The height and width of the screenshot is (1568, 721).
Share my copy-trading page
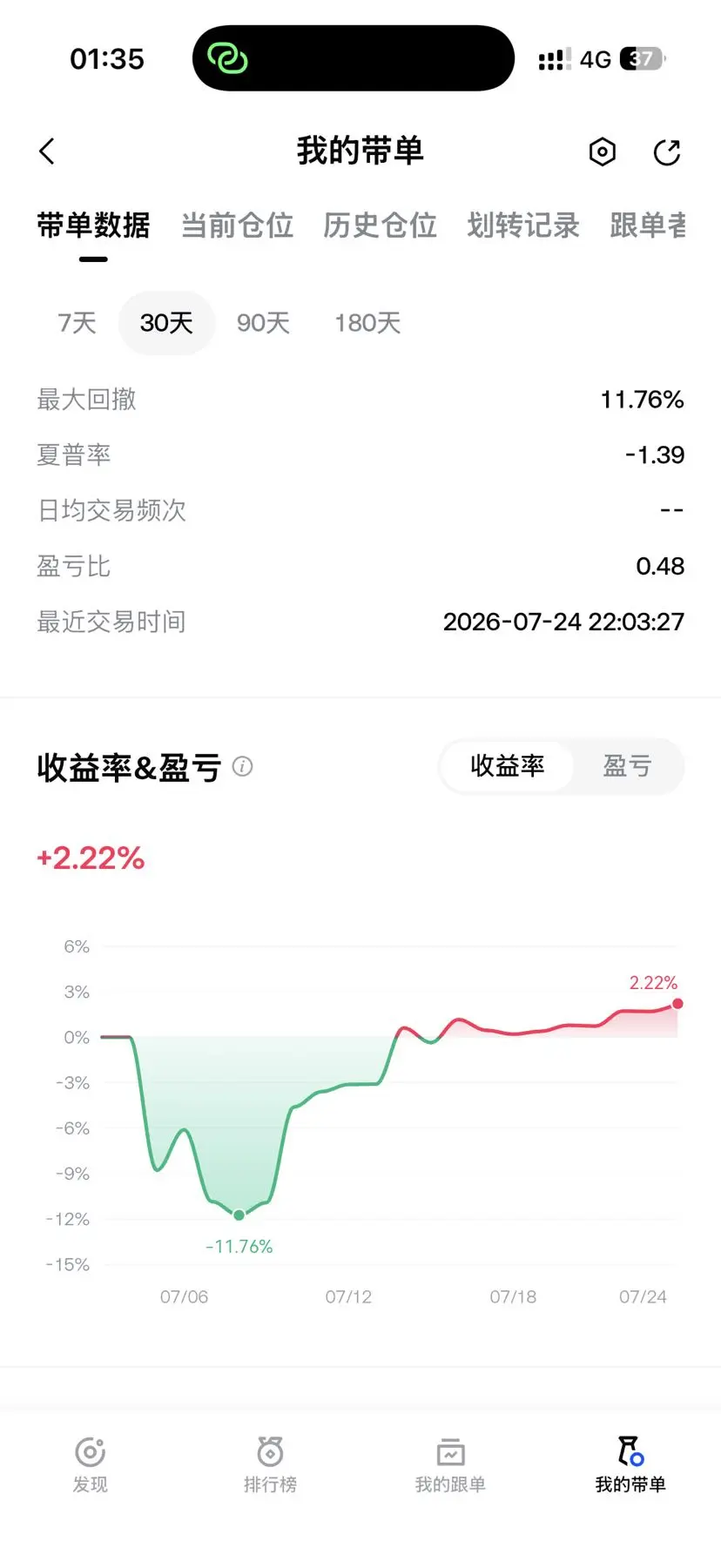click(x=667, y=152)
